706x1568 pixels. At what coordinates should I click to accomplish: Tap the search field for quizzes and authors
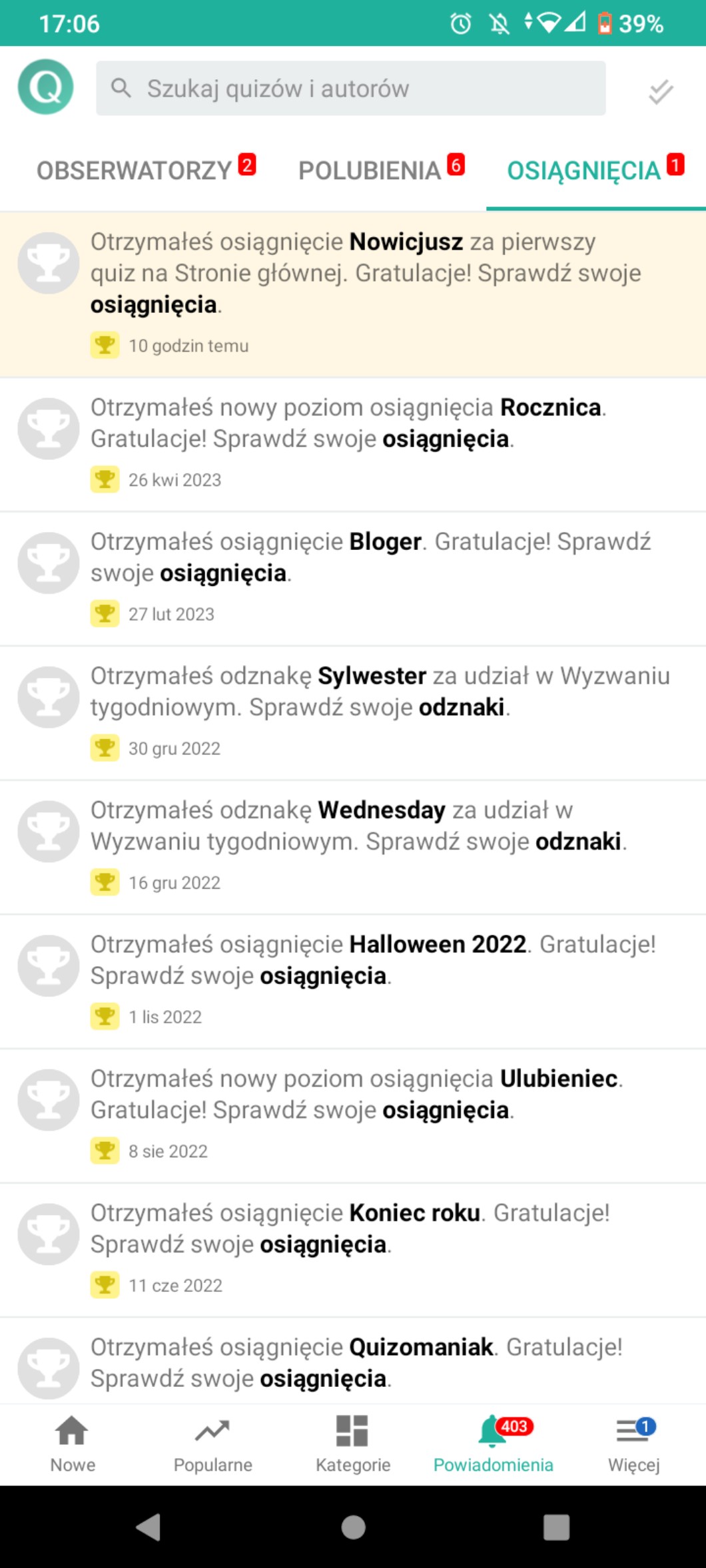pyautogui.click(x=350, y=89)
